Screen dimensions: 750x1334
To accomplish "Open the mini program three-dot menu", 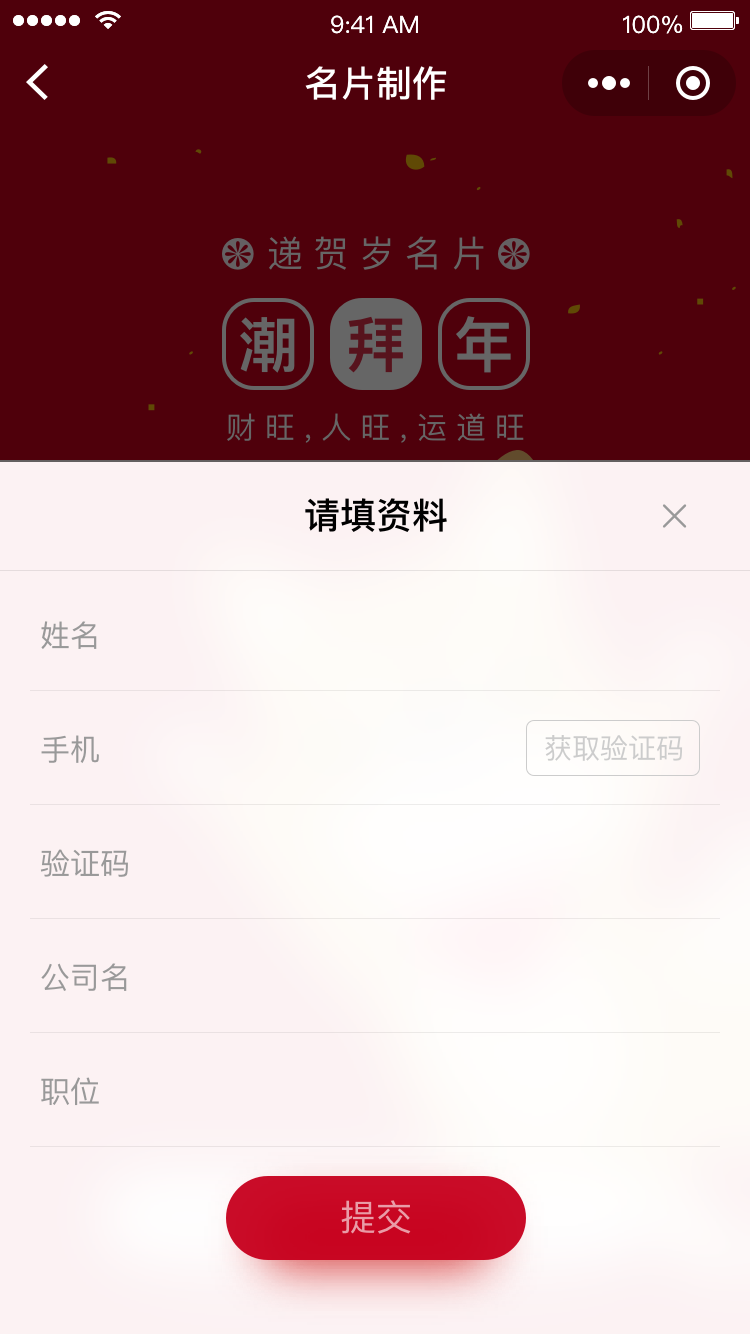I will (x=609, y=84).
